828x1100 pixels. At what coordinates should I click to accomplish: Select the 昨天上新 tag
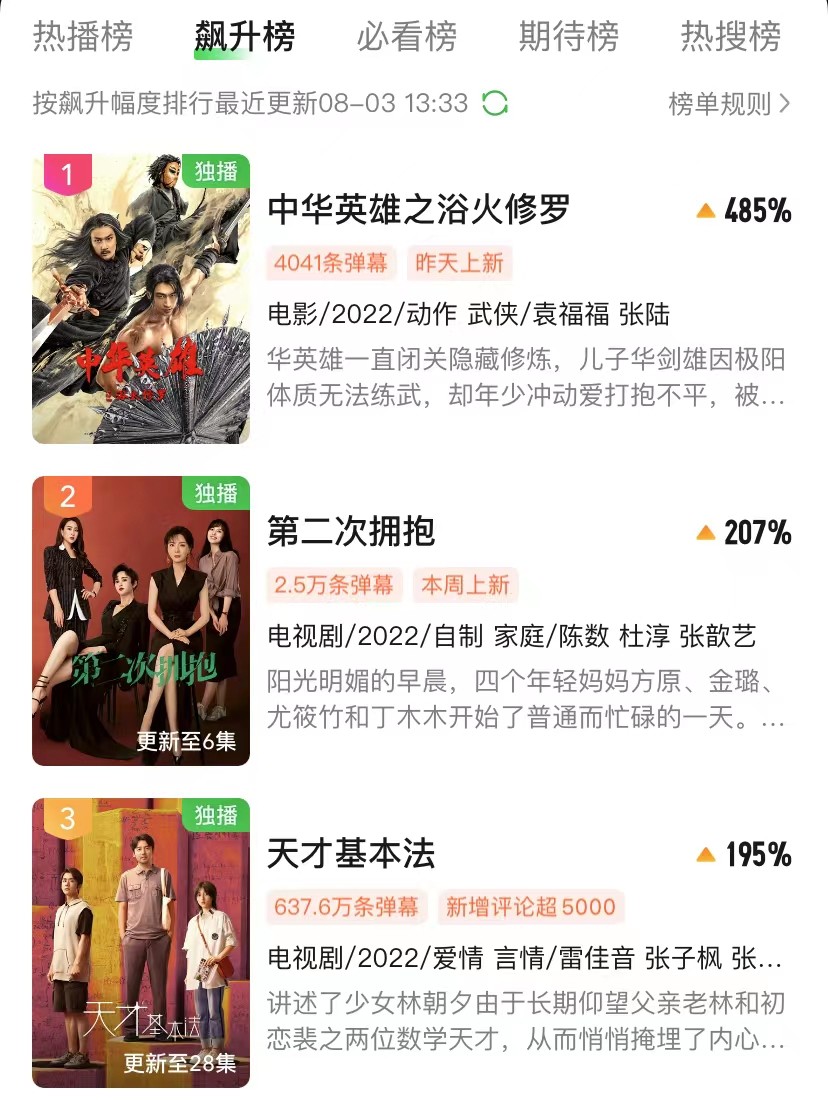[x=460, y=264]
